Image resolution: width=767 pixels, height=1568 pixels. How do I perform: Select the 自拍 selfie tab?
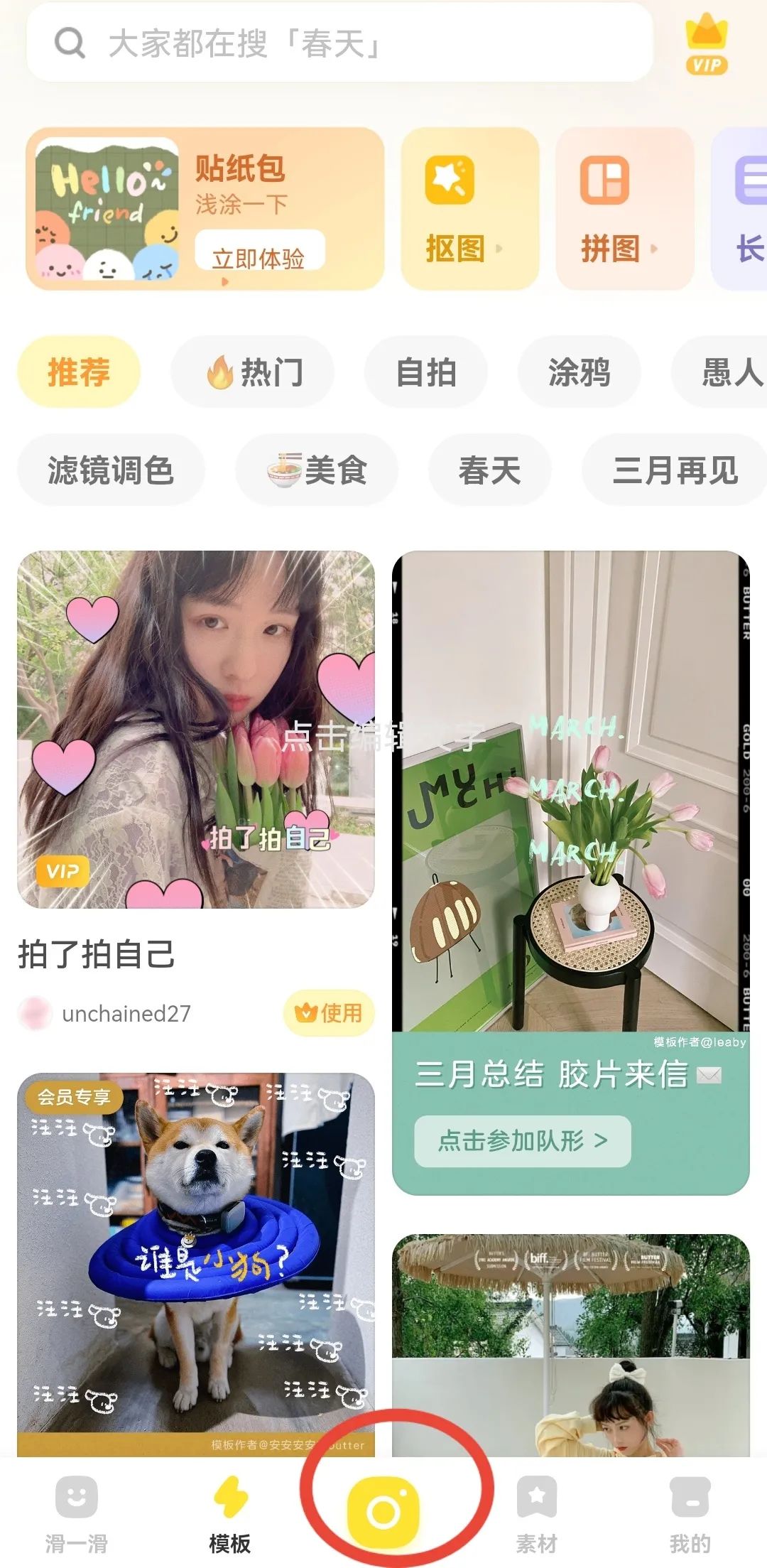(427, 372)
